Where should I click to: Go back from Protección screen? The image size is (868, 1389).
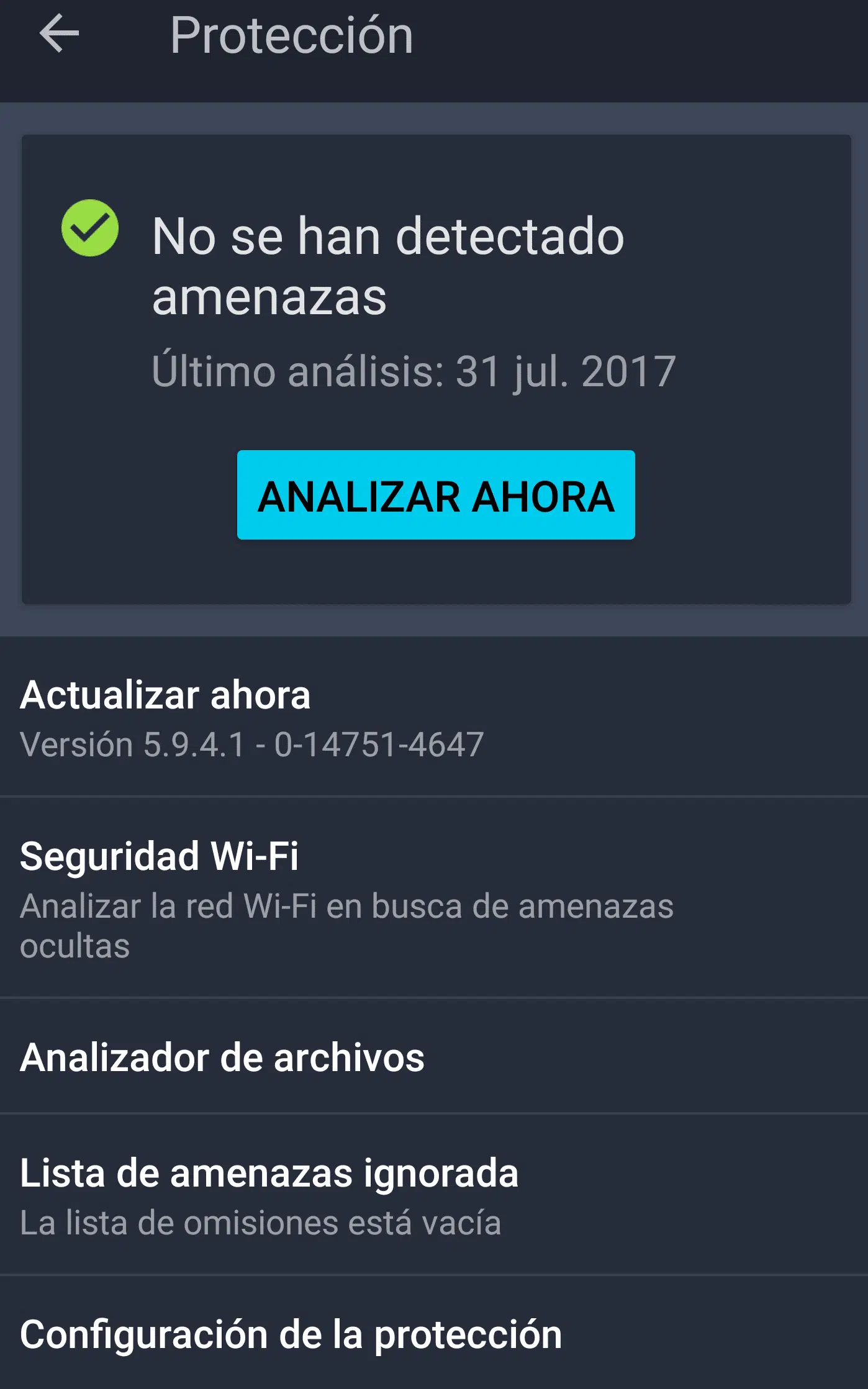click(60, 34)
